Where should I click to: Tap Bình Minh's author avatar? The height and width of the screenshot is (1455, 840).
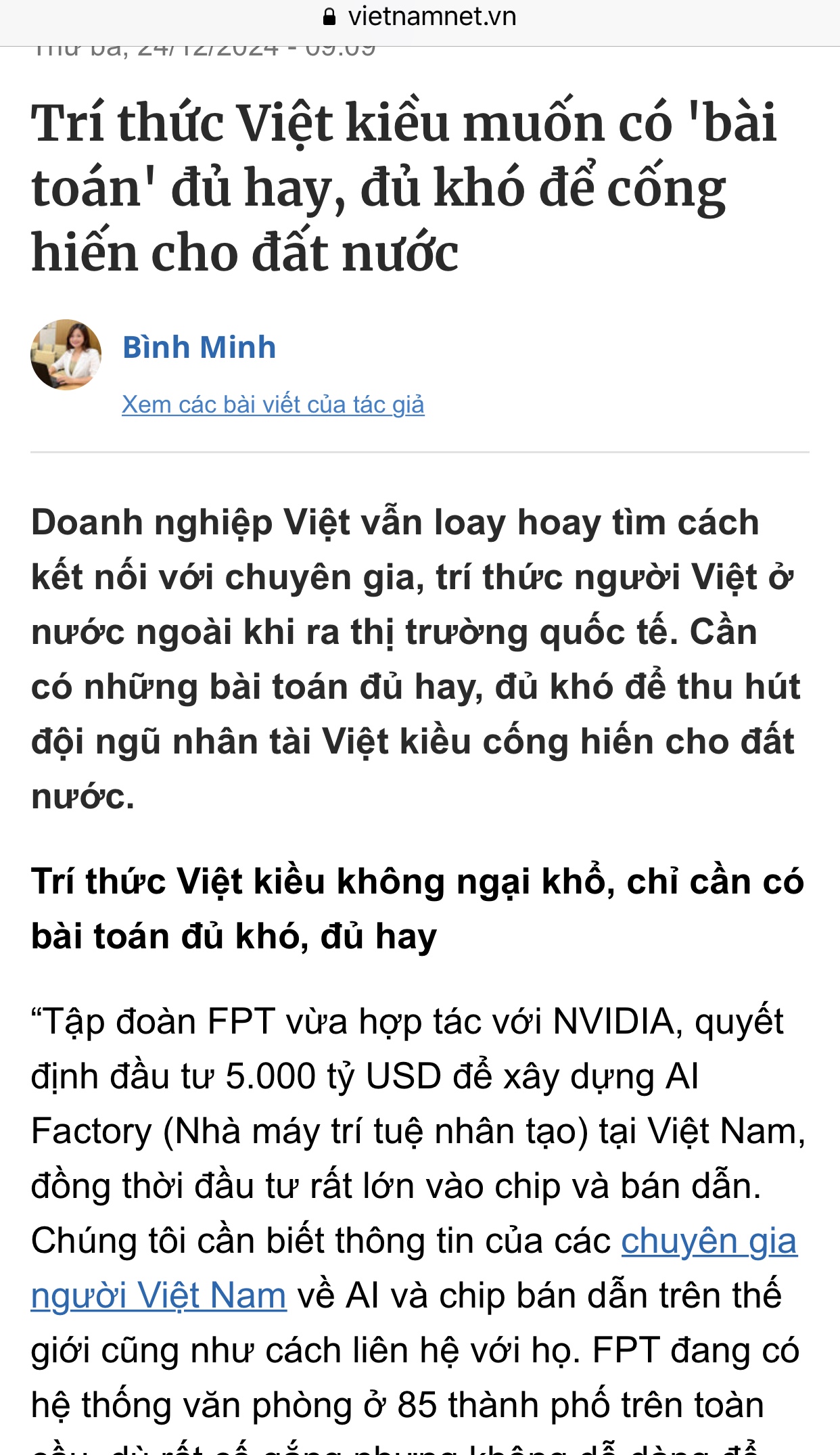[66, 355]
